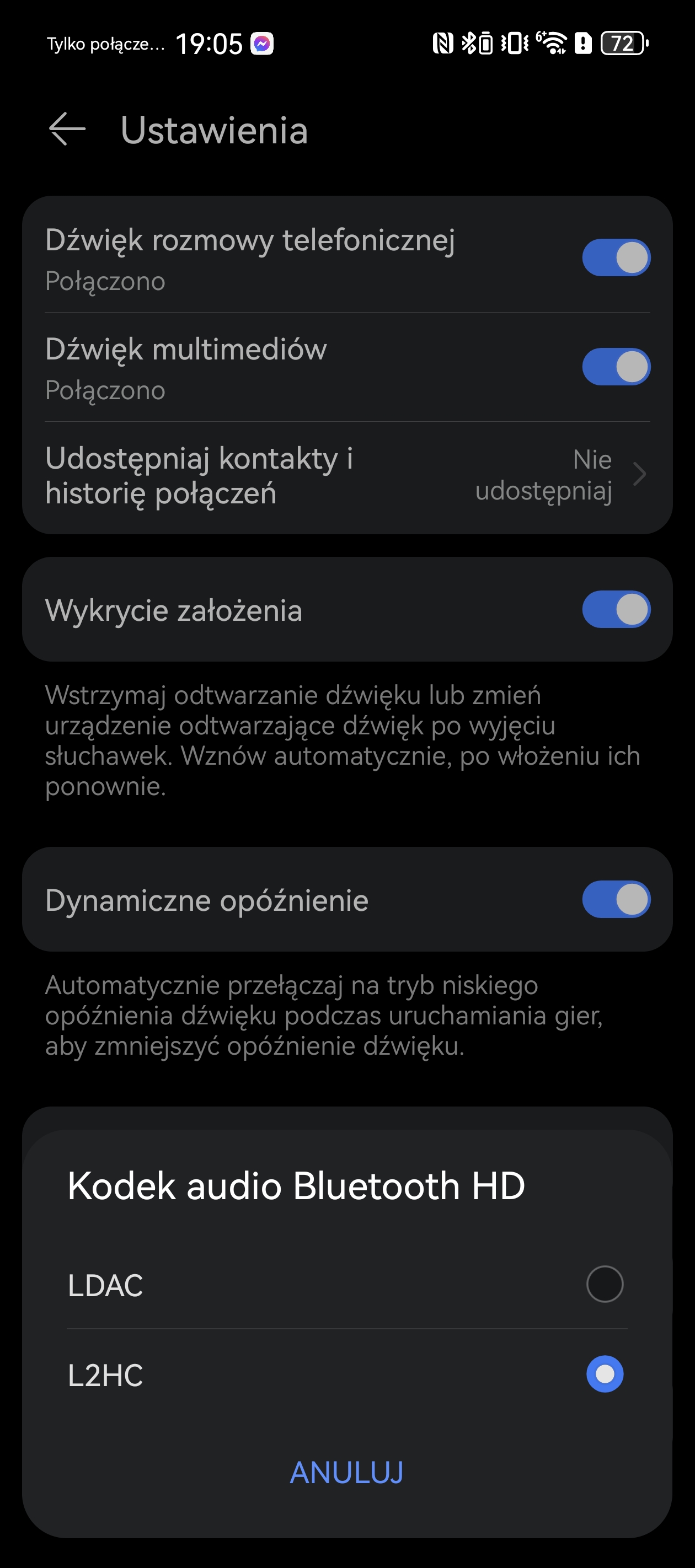
Task: Go back using the arrow next to Ustawienia
Action: click(x=67, y=129)
